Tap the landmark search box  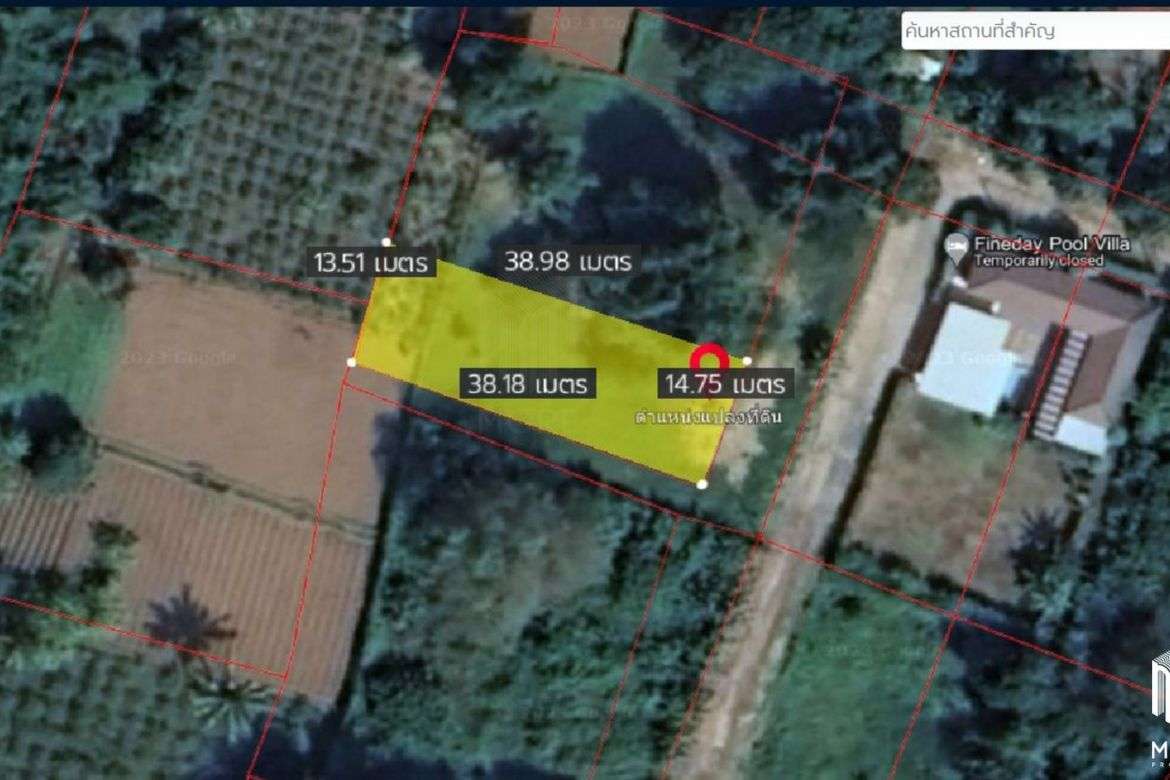(1030, 31)
